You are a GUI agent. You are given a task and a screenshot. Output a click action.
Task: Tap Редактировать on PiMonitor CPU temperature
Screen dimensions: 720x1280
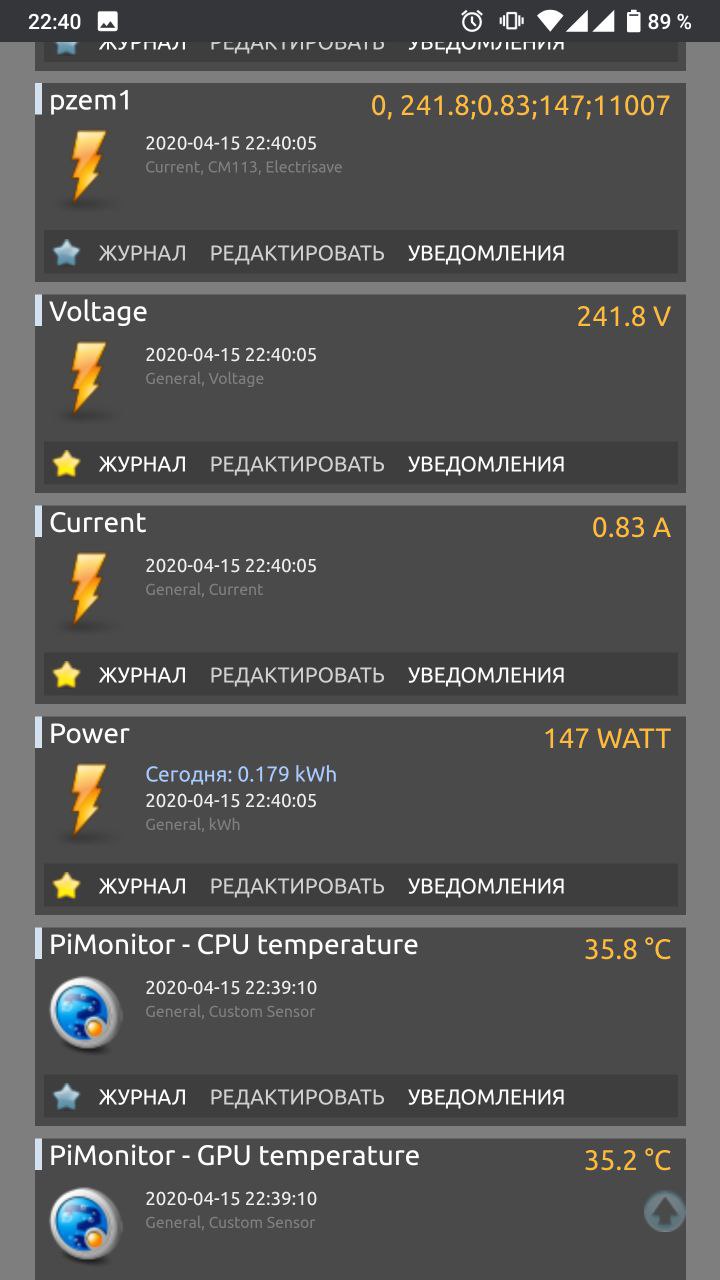click(297, 1097)
